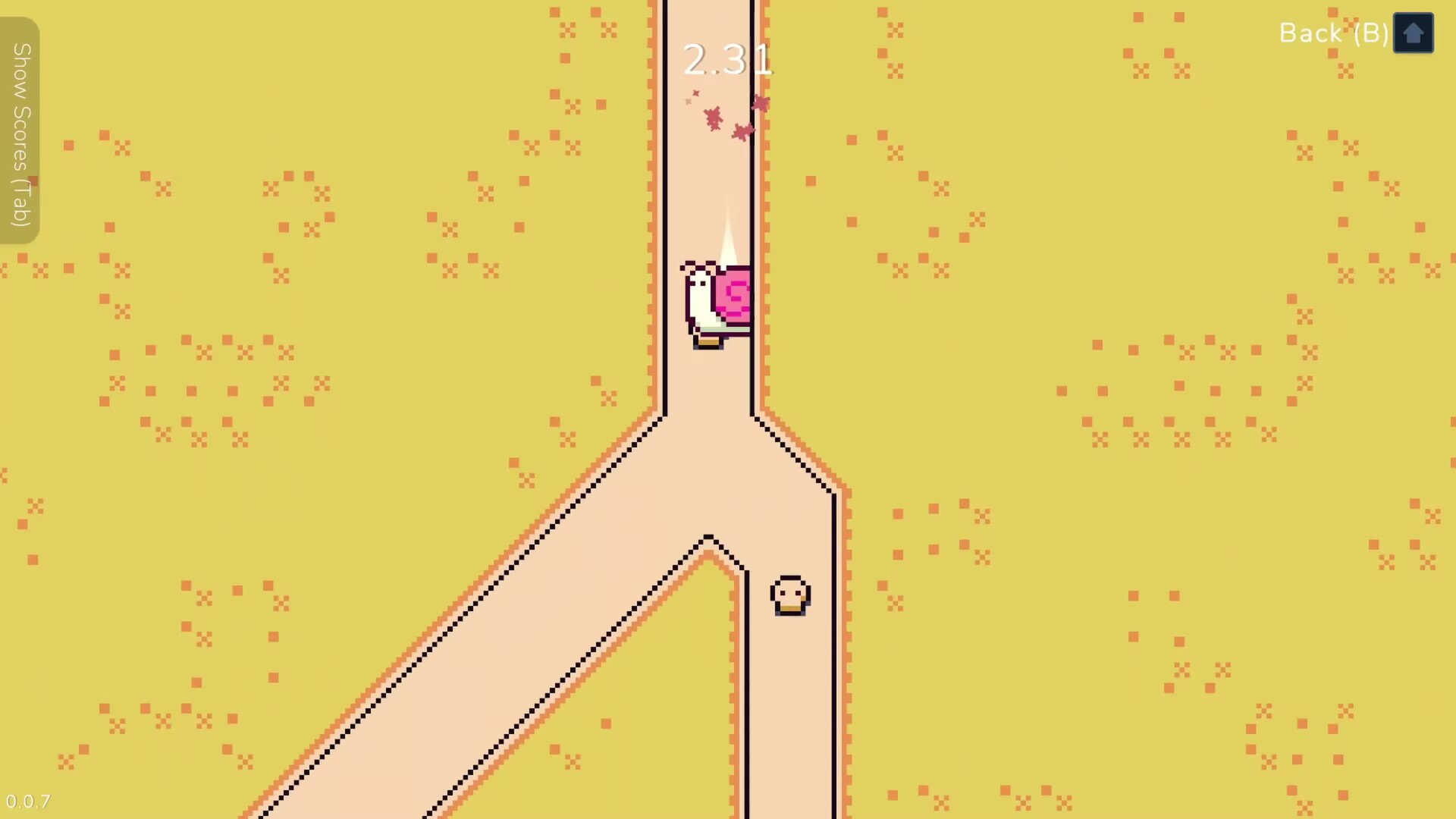
Task: Open the Show Scores (Tab) panel
Action: click(20, 133)
